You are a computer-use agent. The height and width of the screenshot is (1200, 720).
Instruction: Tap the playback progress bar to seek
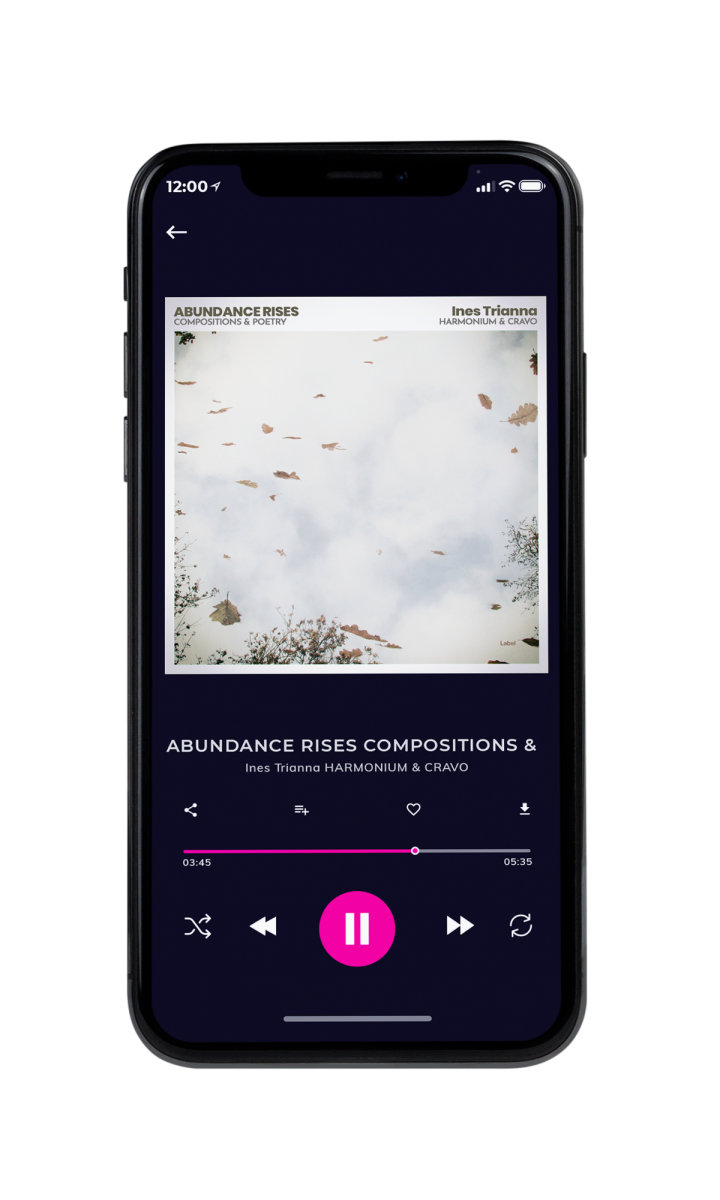click(x=357, y=851)
